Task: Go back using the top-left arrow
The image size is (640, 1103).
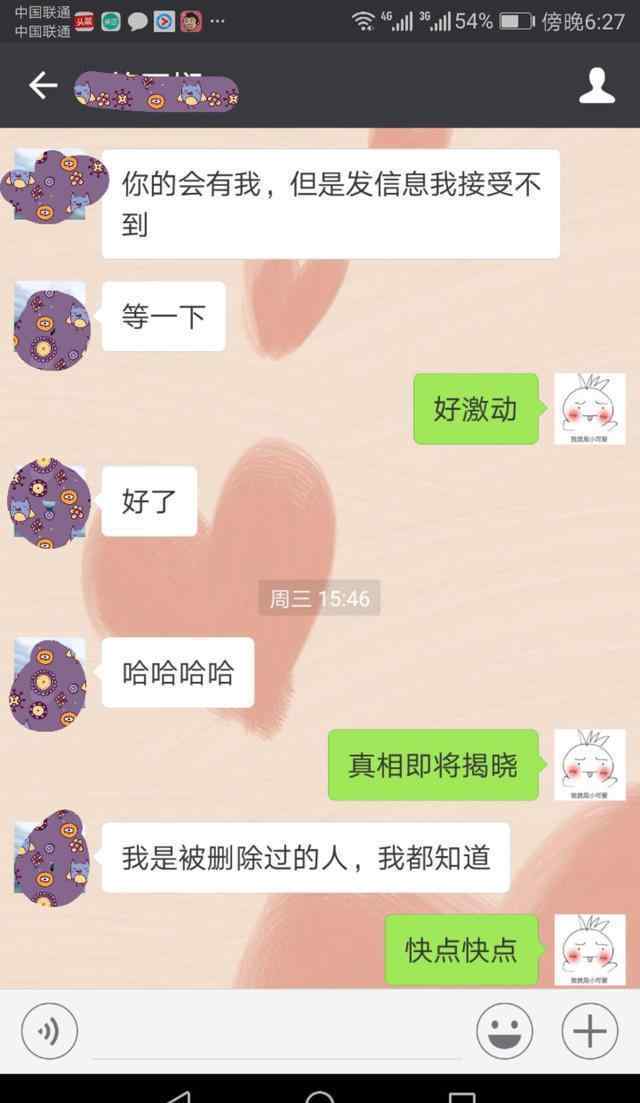Action: (x=43, y=85)
